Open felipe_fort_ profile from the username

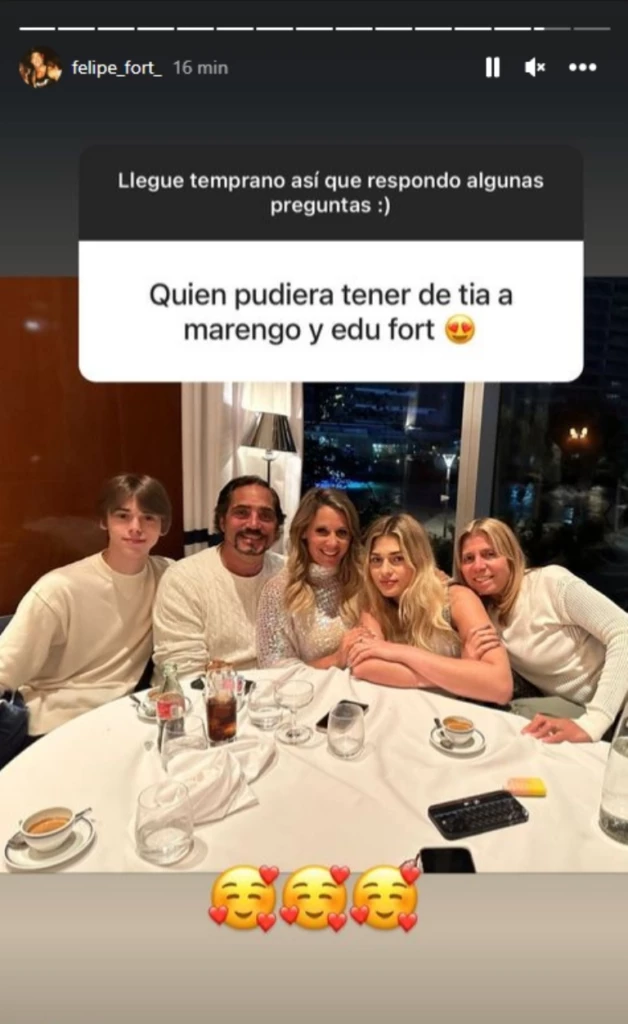coord(116,68)
